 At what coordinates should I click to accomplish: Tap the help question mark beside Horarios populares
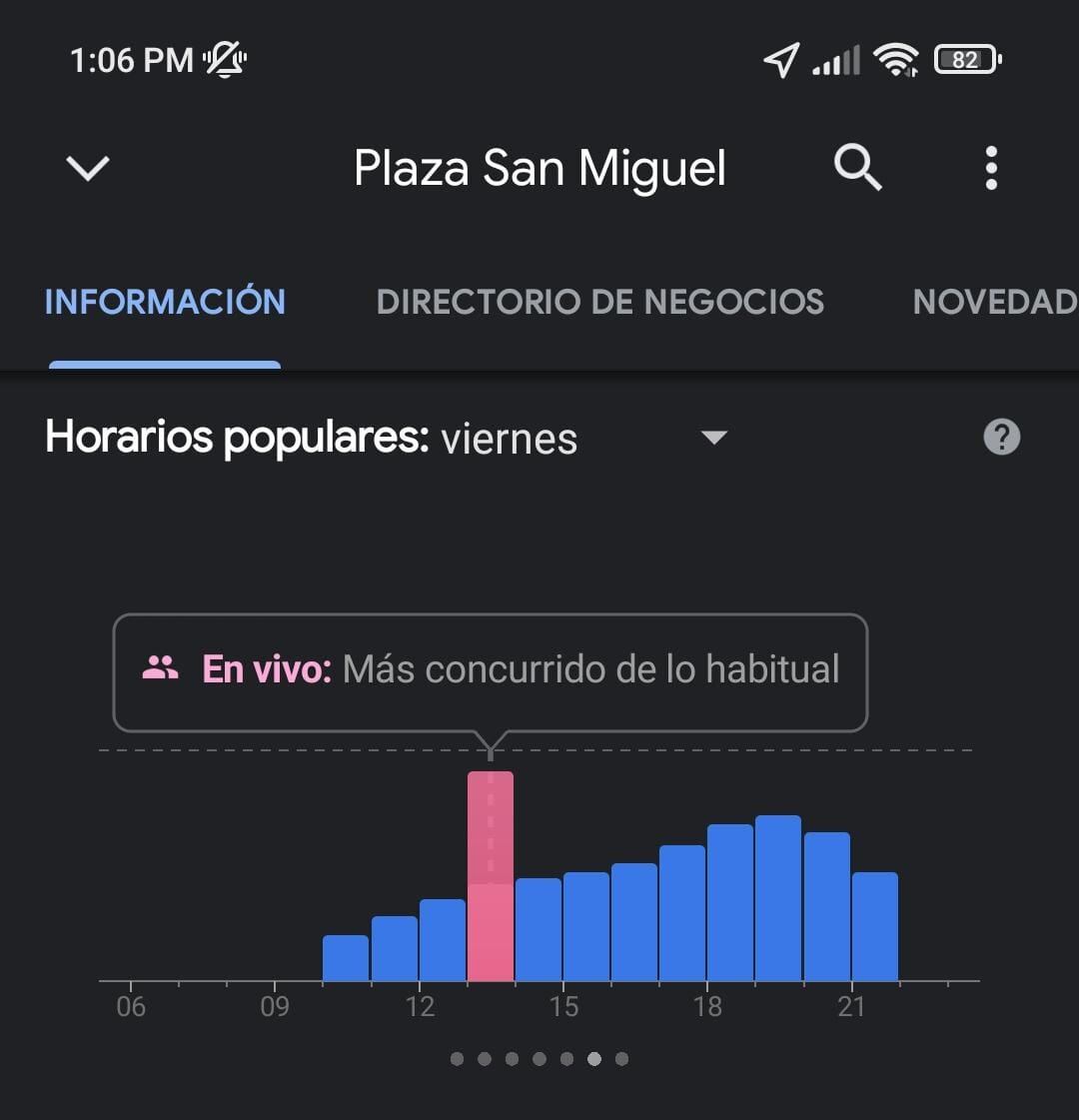click(x=1002, y=437)
